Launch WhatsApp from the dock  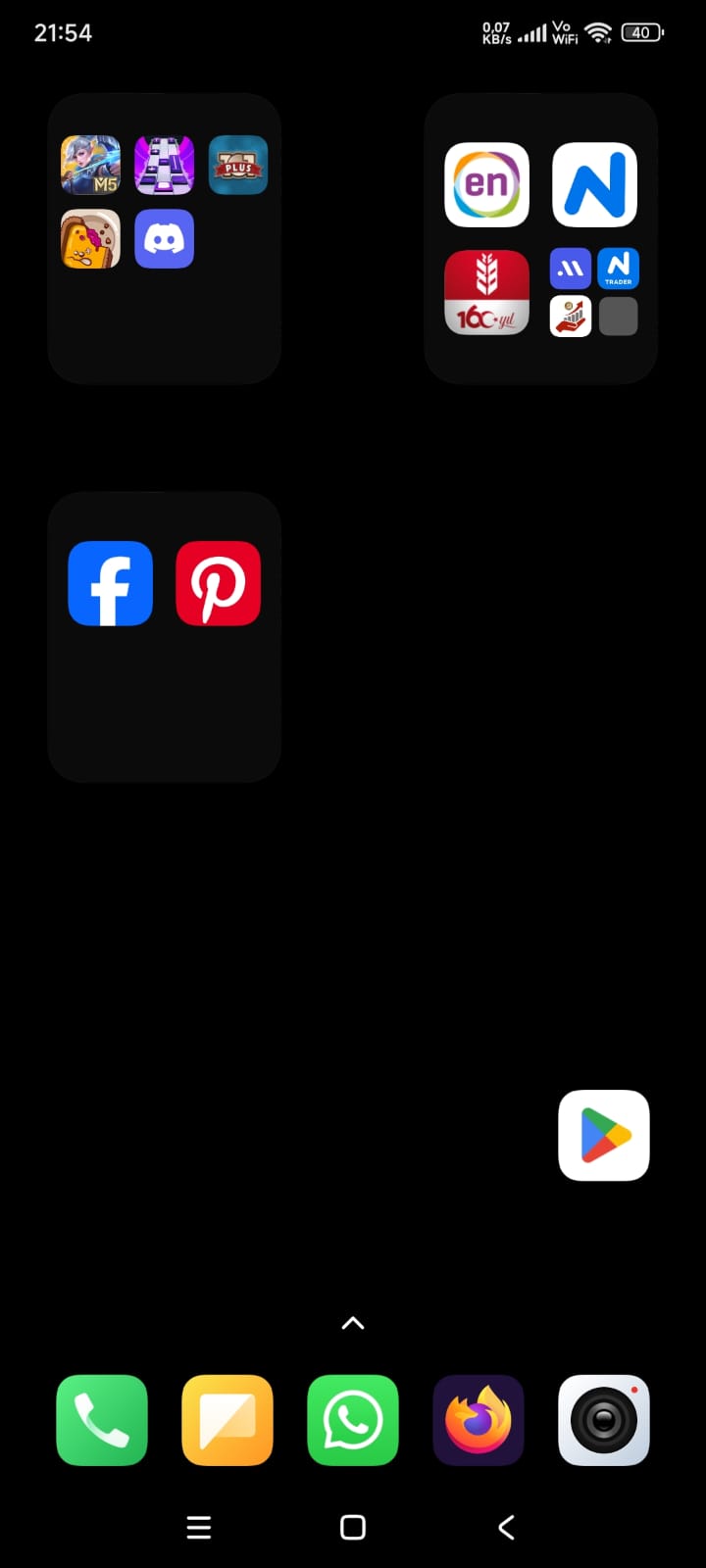[353, 1420]
